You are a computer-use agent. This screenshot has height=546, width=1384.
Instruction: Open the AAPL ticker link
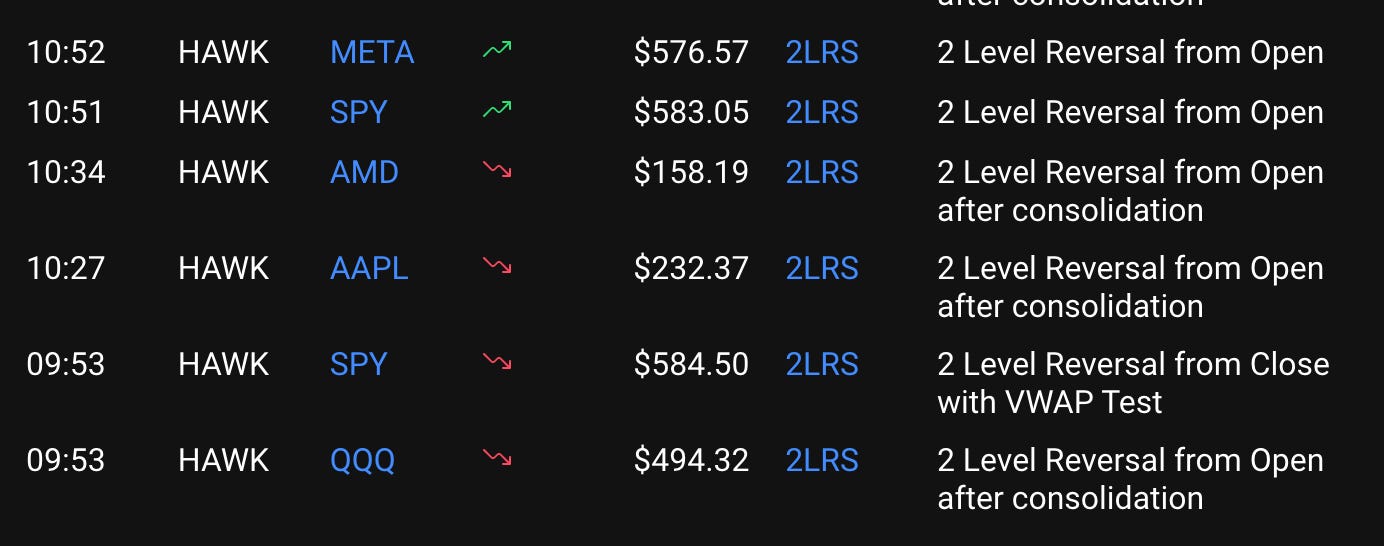click(369, 269)
